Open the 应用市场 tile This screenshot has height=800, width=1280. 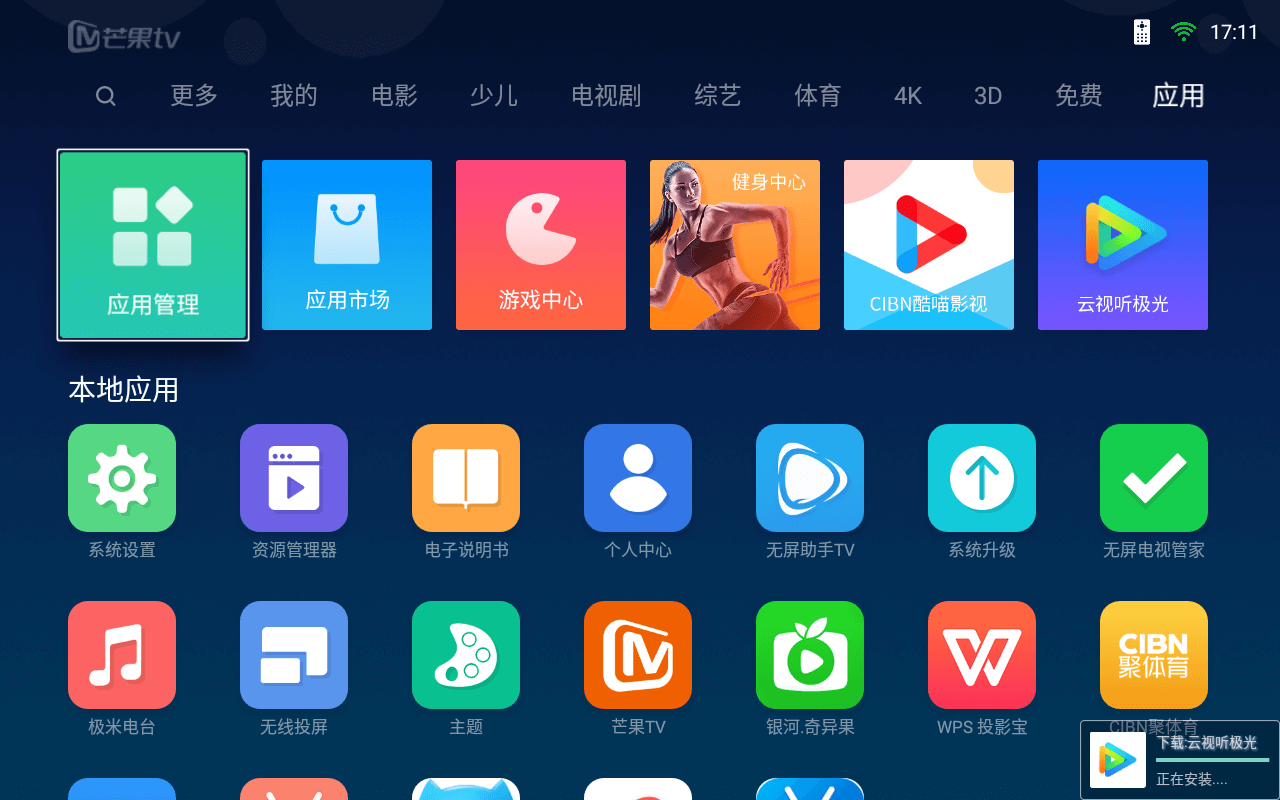point(347,245)
